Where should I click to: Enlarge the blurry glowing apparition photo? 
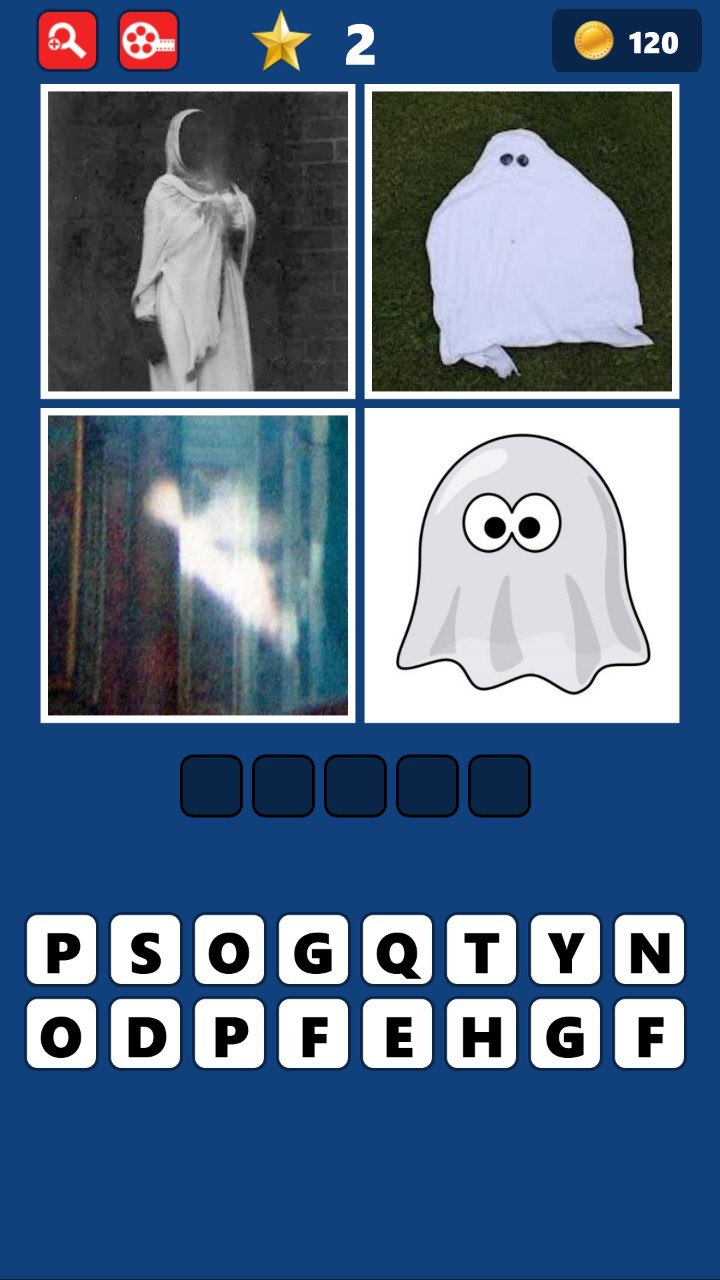tap(198, 565)
